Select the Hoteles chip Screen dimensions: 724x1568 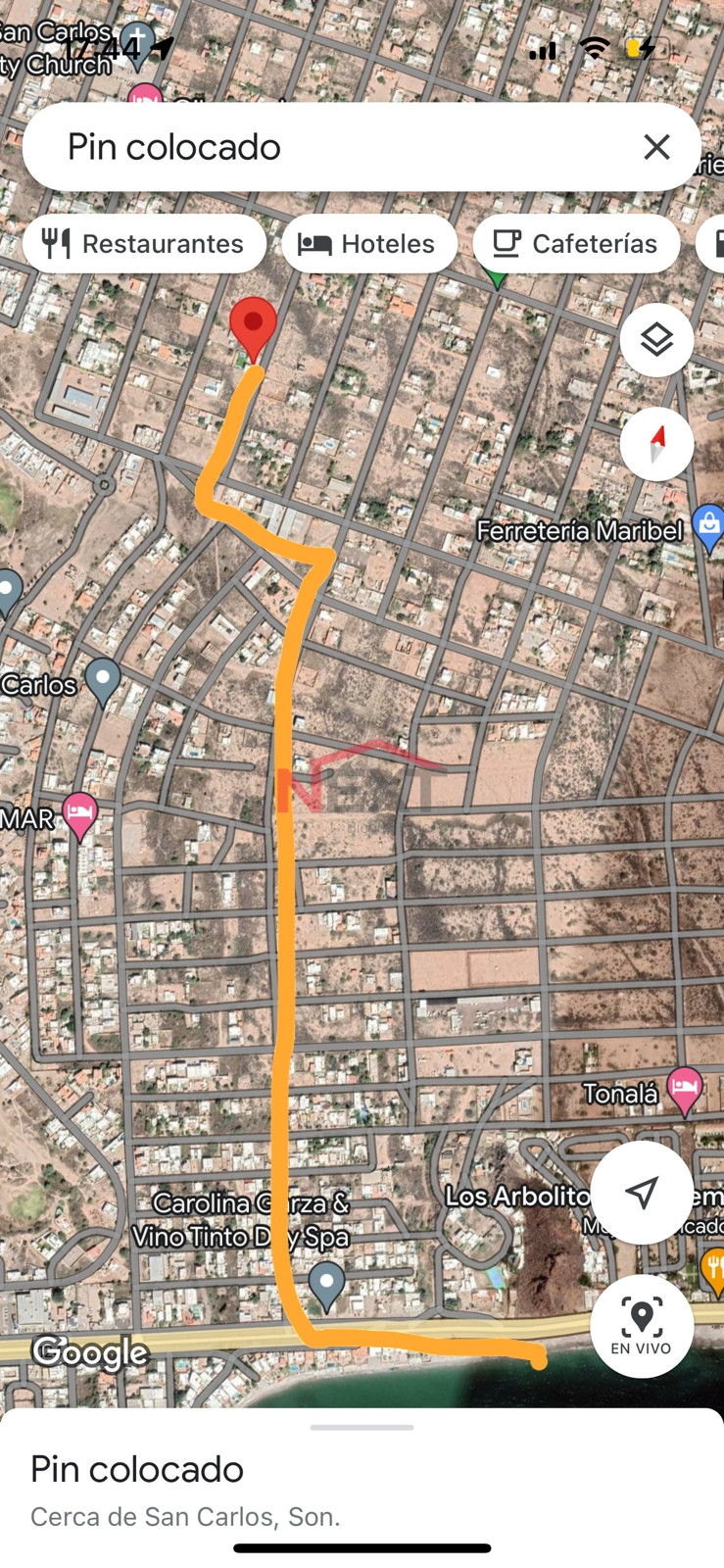click(x=369, y=244)
